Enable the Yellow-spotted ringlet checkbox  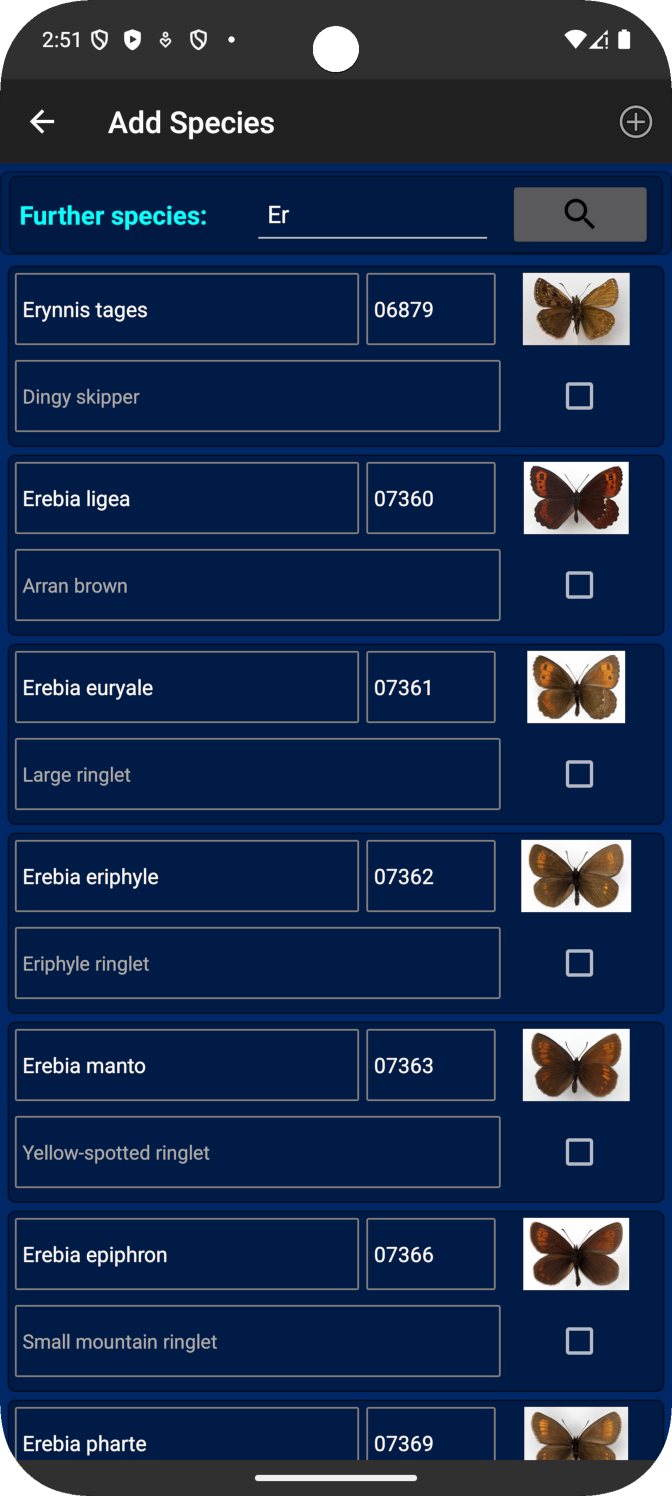(579, 1152)
